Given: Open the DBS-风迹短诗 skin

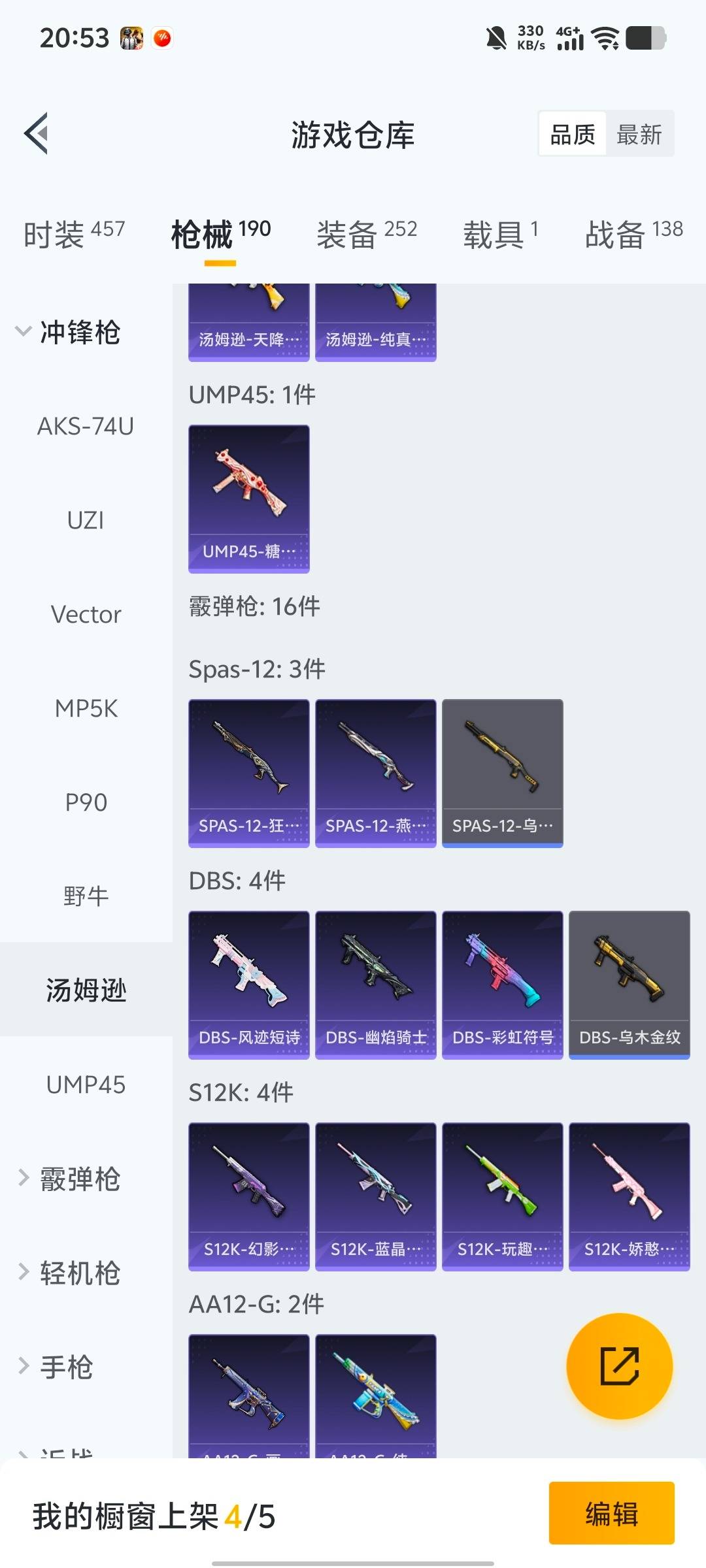Looking at the screenshot, I should pyautogui.click(x=248, y=985).
